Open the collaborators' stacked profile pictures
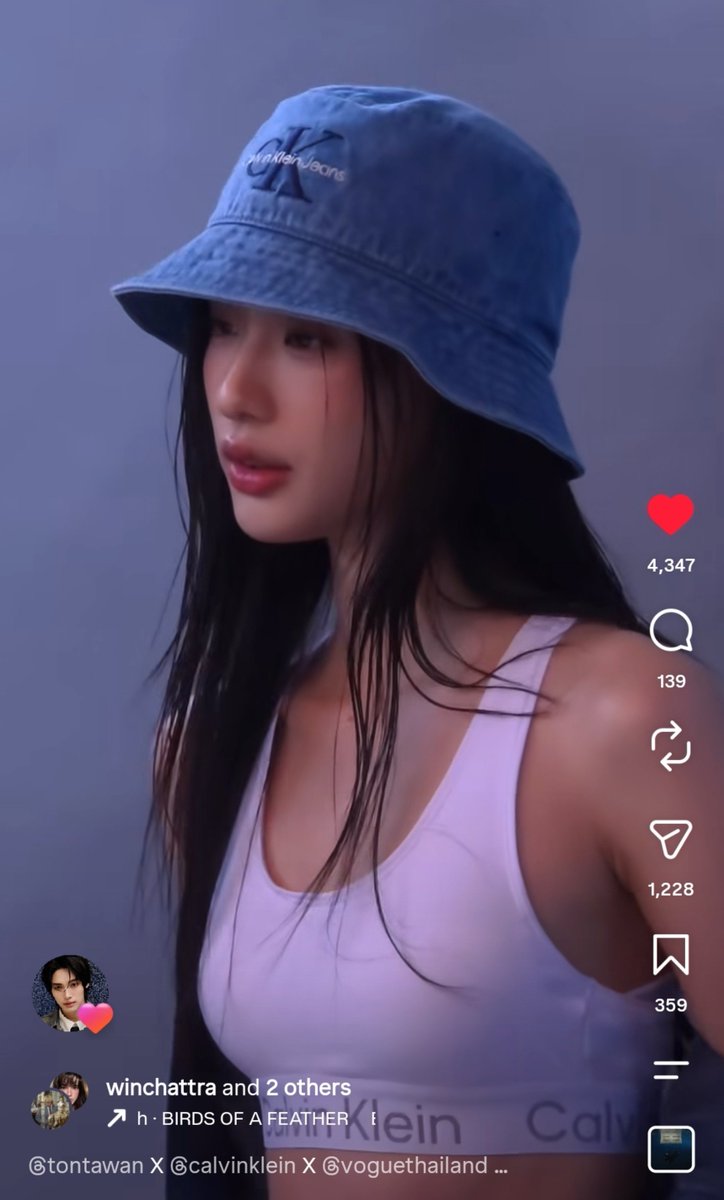The width and height of the screenshot is (724, 1200). pyautogui.click(x=60, y=1100)
